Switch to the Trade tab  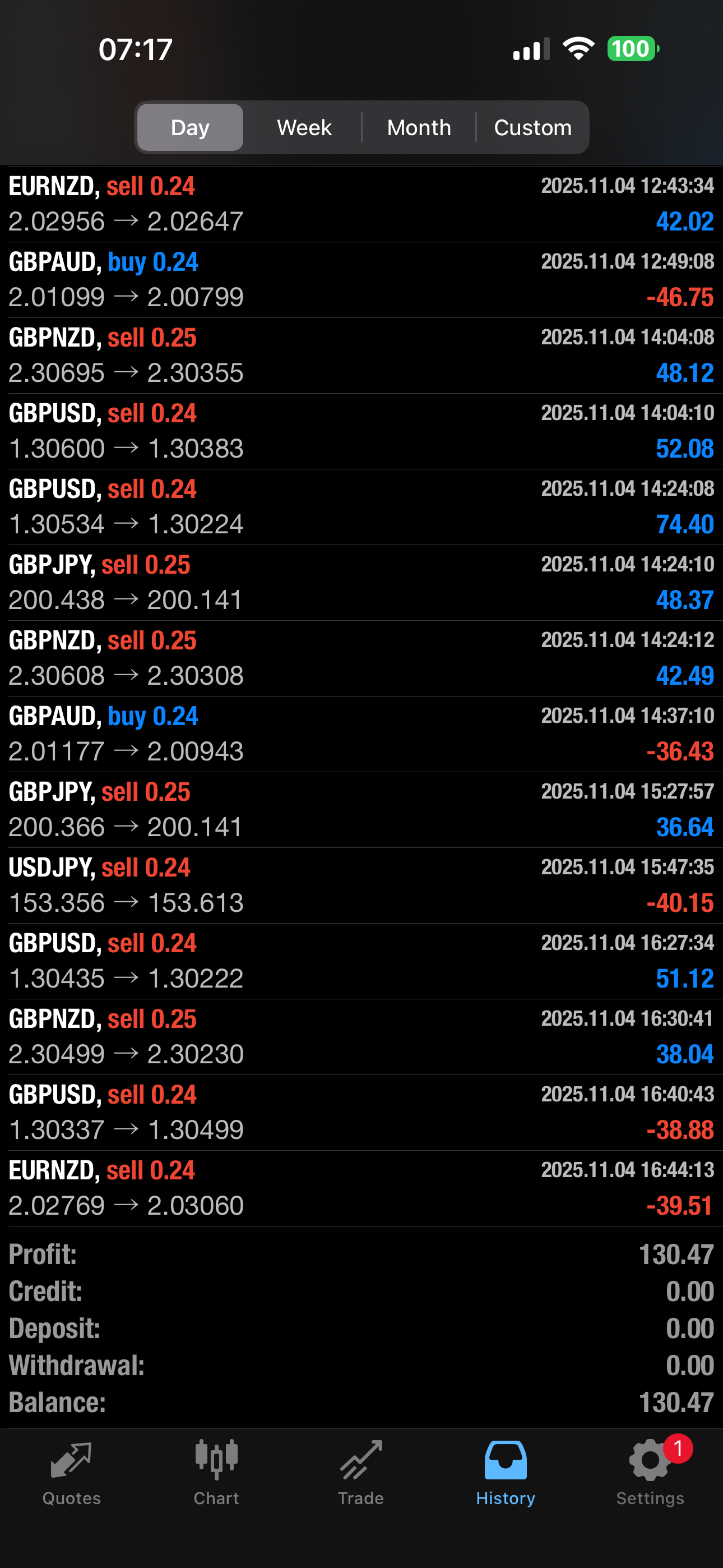pyautogui.click(x=361, y=1472)
